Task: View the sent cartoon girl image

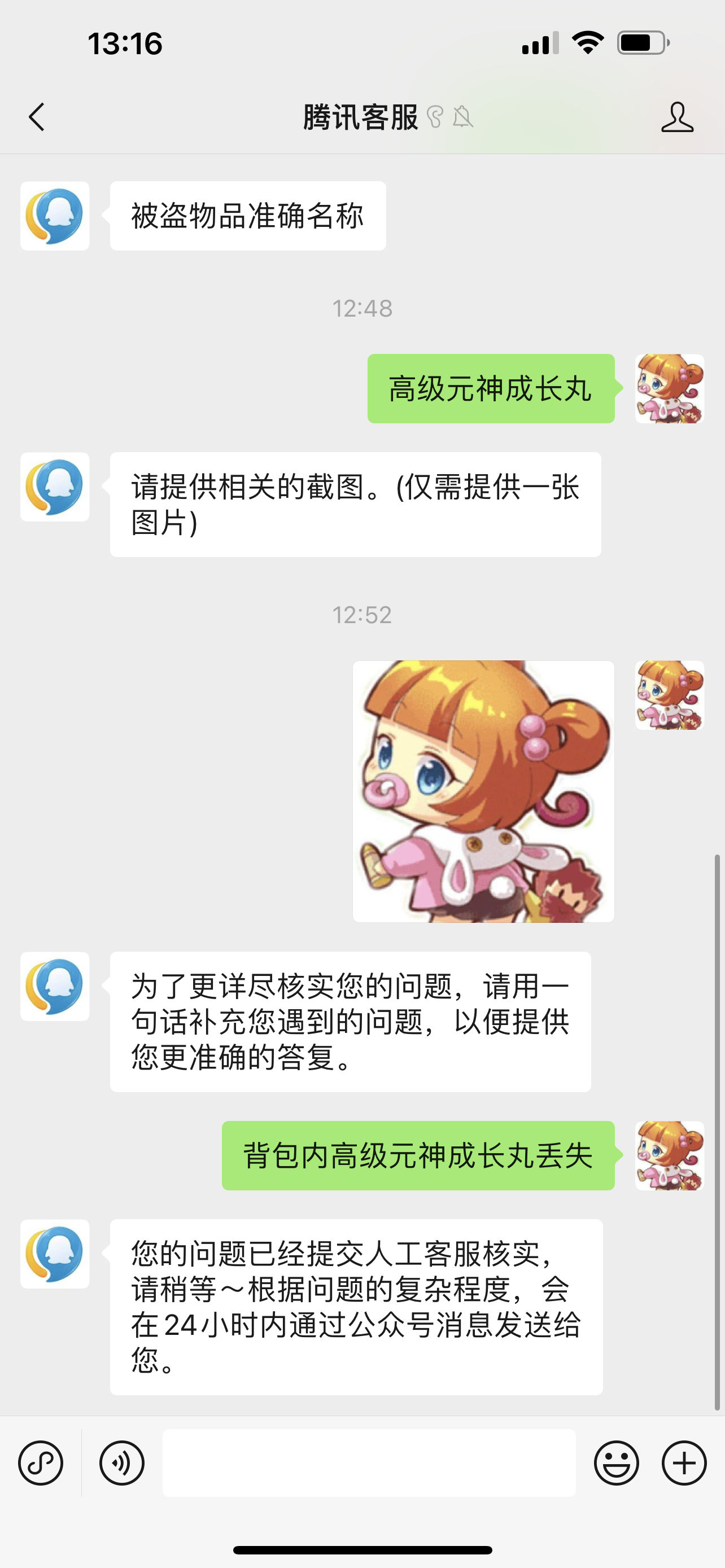Action: (483, 791)
